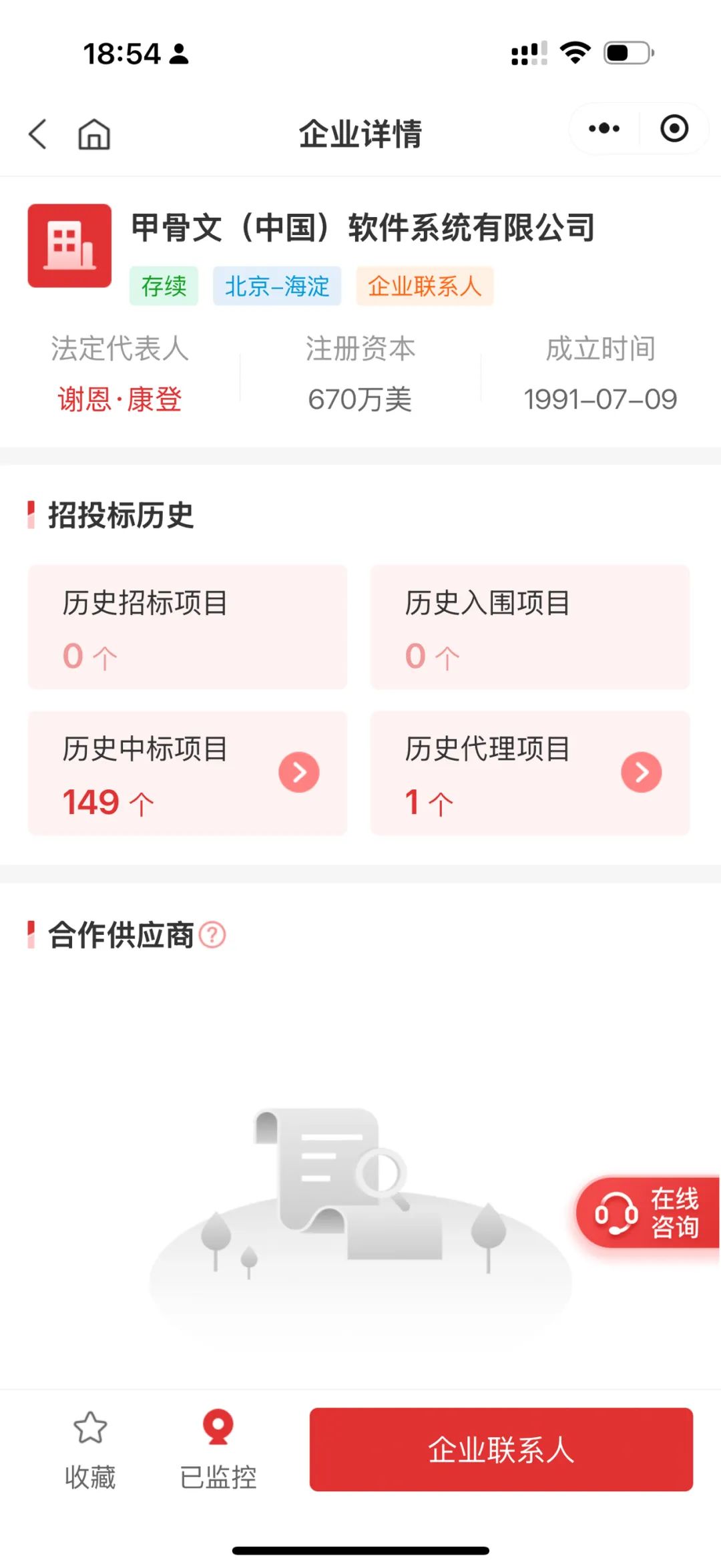View legal representative 谢恩·康登
The image size is (721, 1568).
click(119, 399)
